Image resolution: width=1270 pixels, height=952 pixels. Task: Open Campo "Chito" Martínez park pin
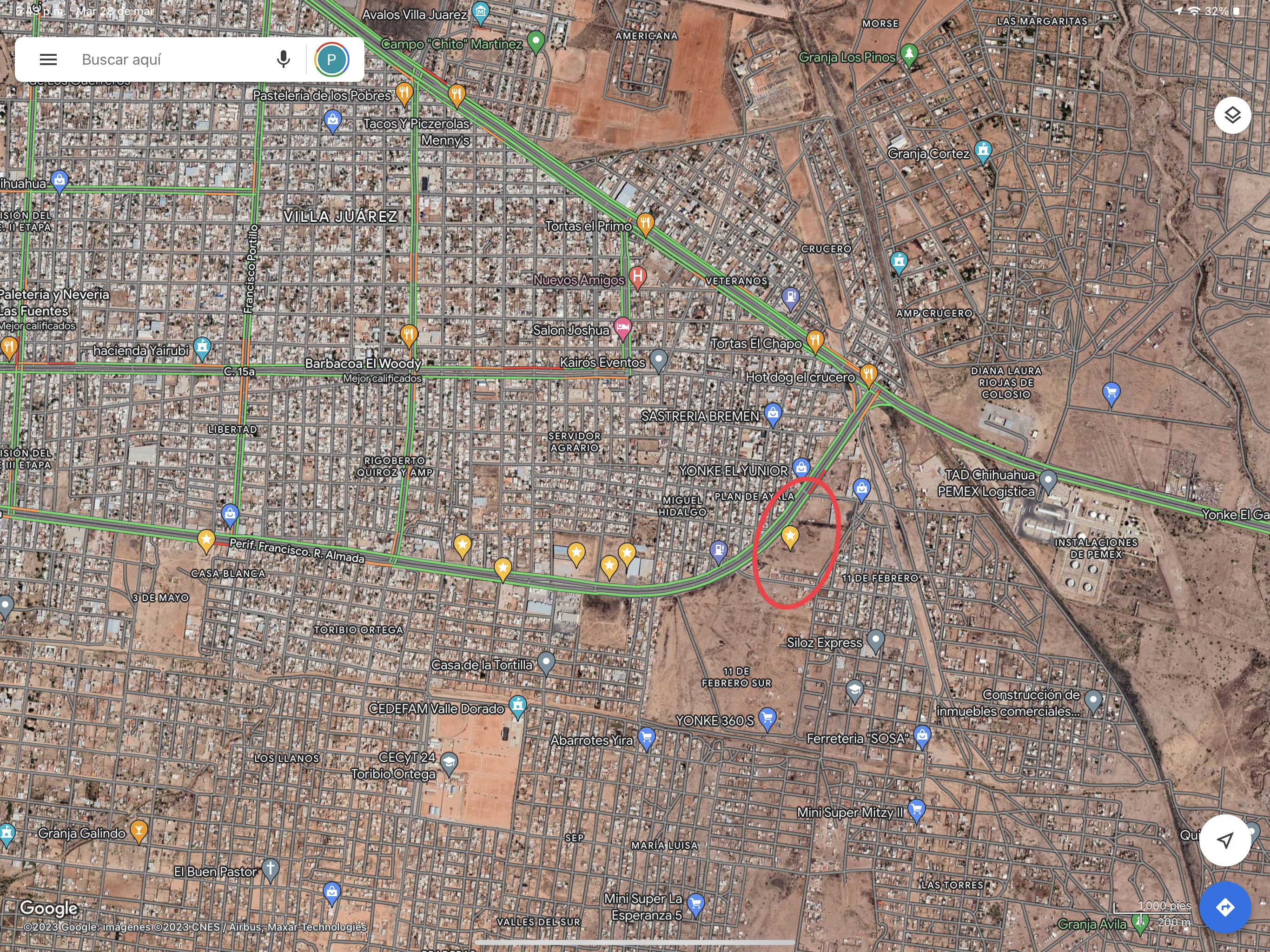[x=536, y=41]
